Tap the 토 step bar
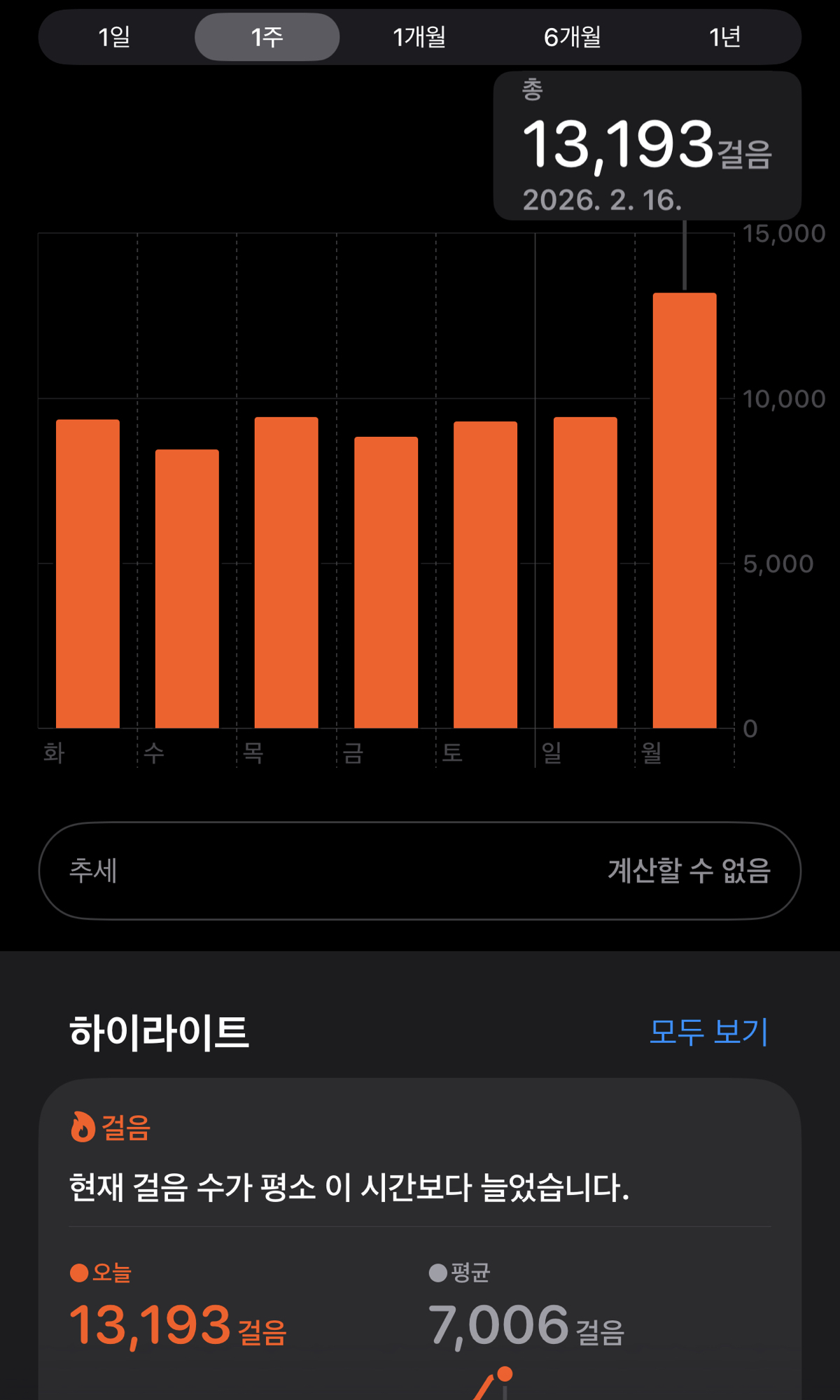 tap(485, 574)
